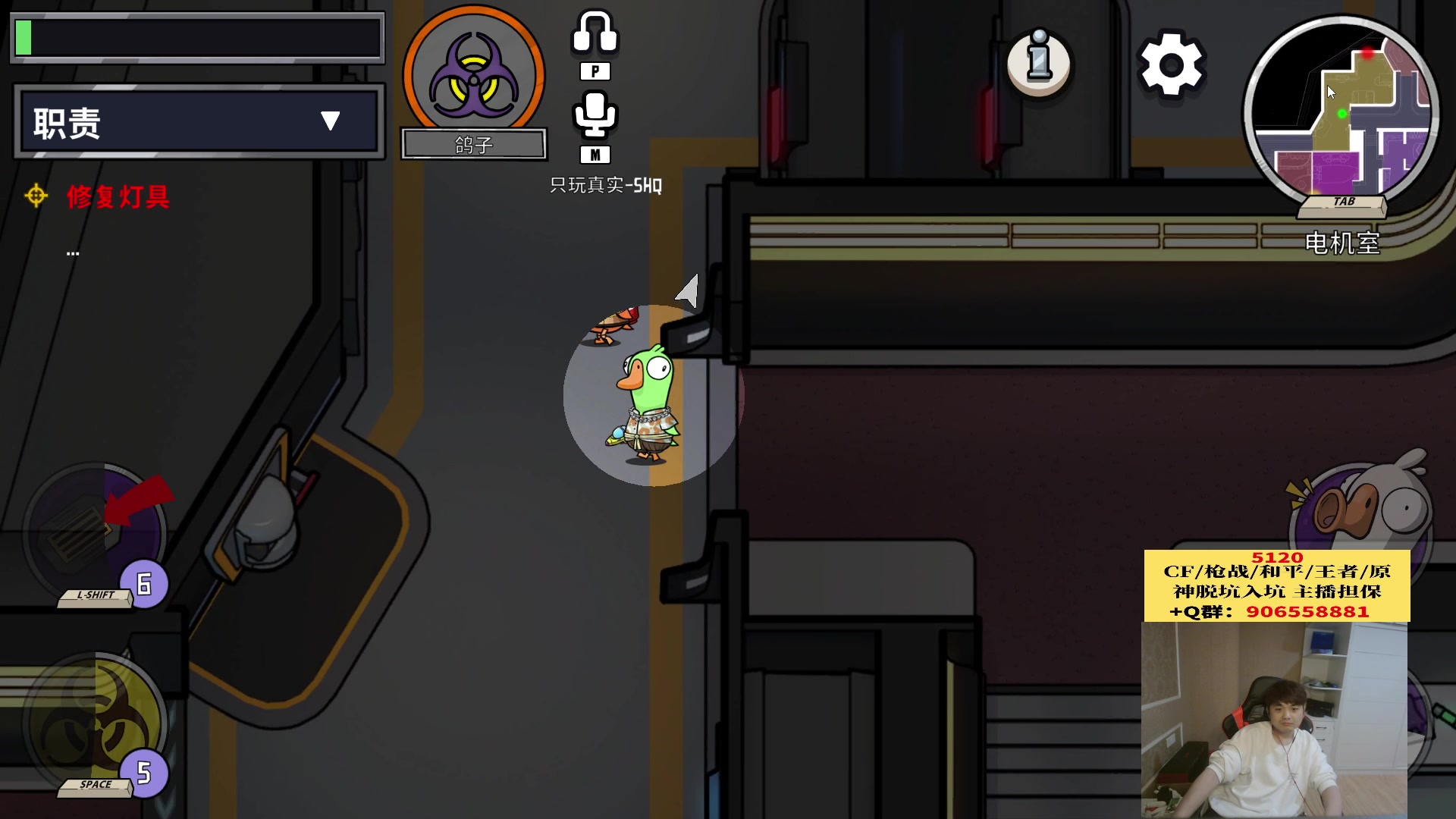Open the info help button
The height and width of the screenshot is (819, 1456).
click(1038, 64)
